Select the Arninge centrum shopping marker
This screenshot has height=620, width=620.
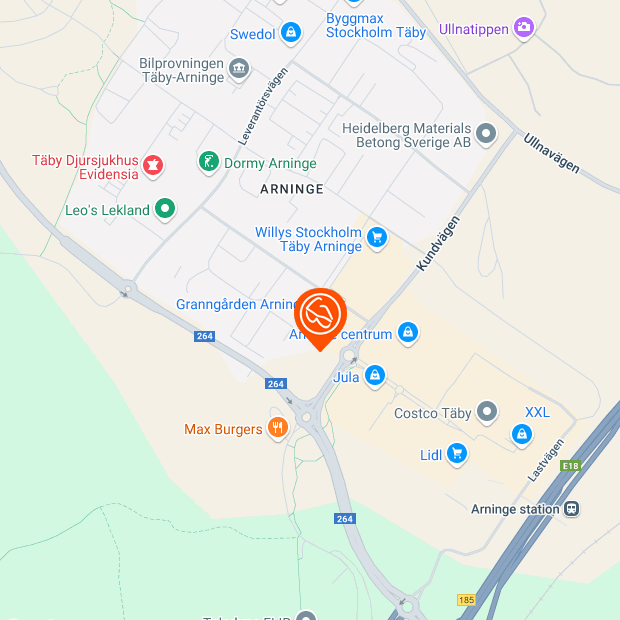click(x=407, y=333)
